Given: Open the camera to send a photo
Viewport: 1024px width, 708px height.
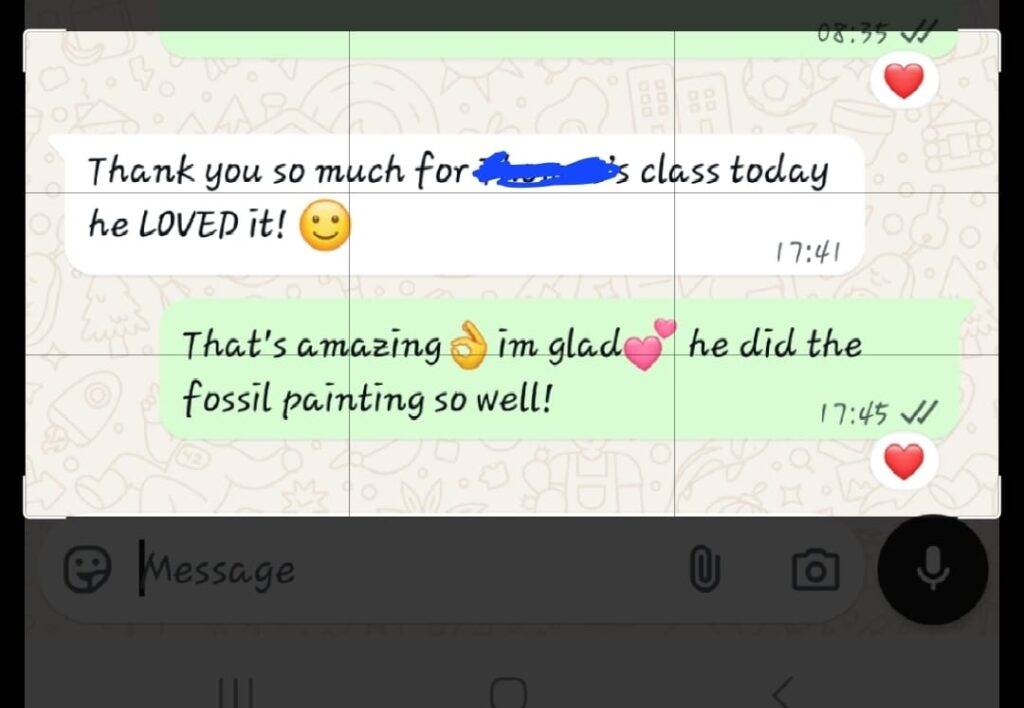Looking at the screenshot, I should point(815,570).
